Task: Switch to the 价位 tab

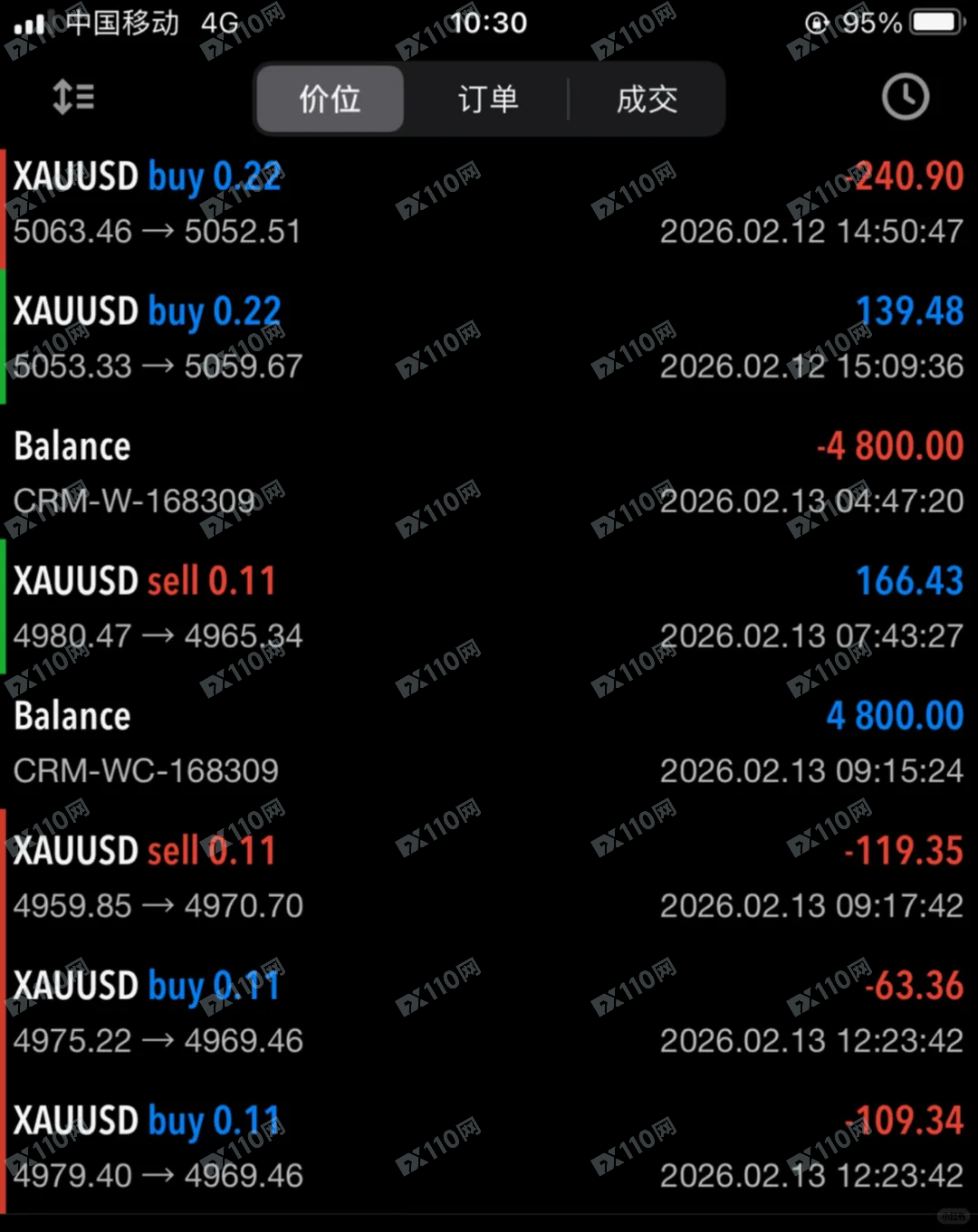Action: pos(331,99)
